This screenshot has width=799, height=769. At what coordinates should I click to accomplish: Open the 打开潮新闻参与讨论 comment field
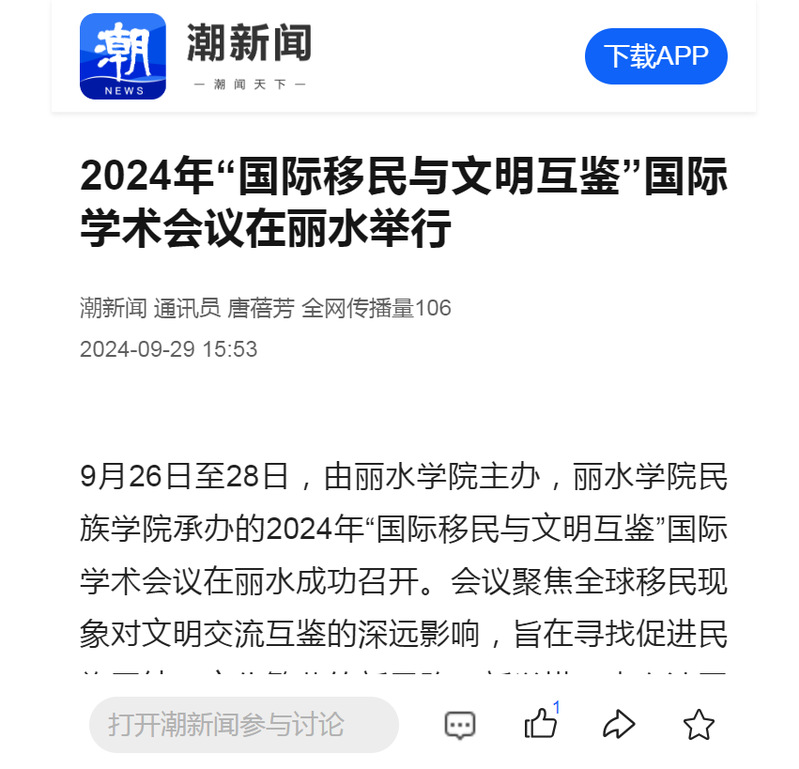pyautogui.click(x=243, y=724)
